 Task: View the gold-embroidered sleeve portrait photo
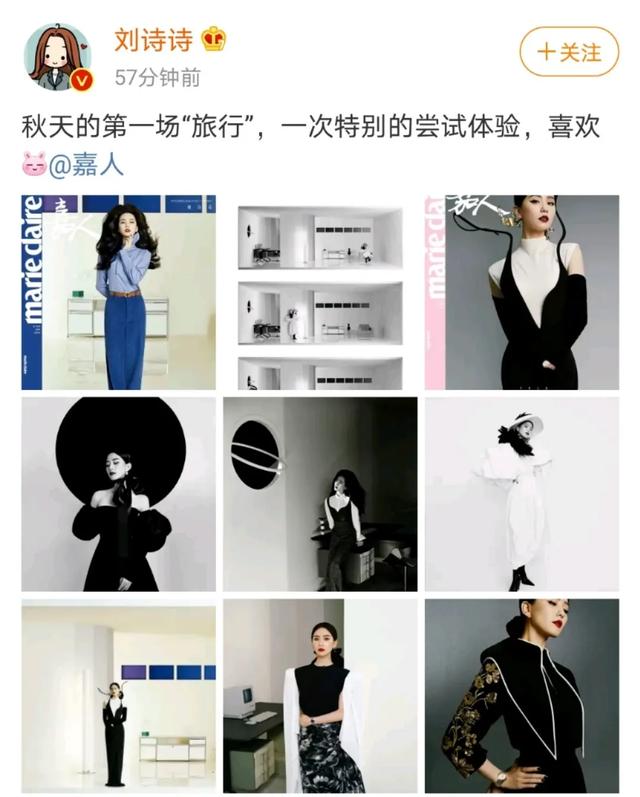click(x=521, y=696)
